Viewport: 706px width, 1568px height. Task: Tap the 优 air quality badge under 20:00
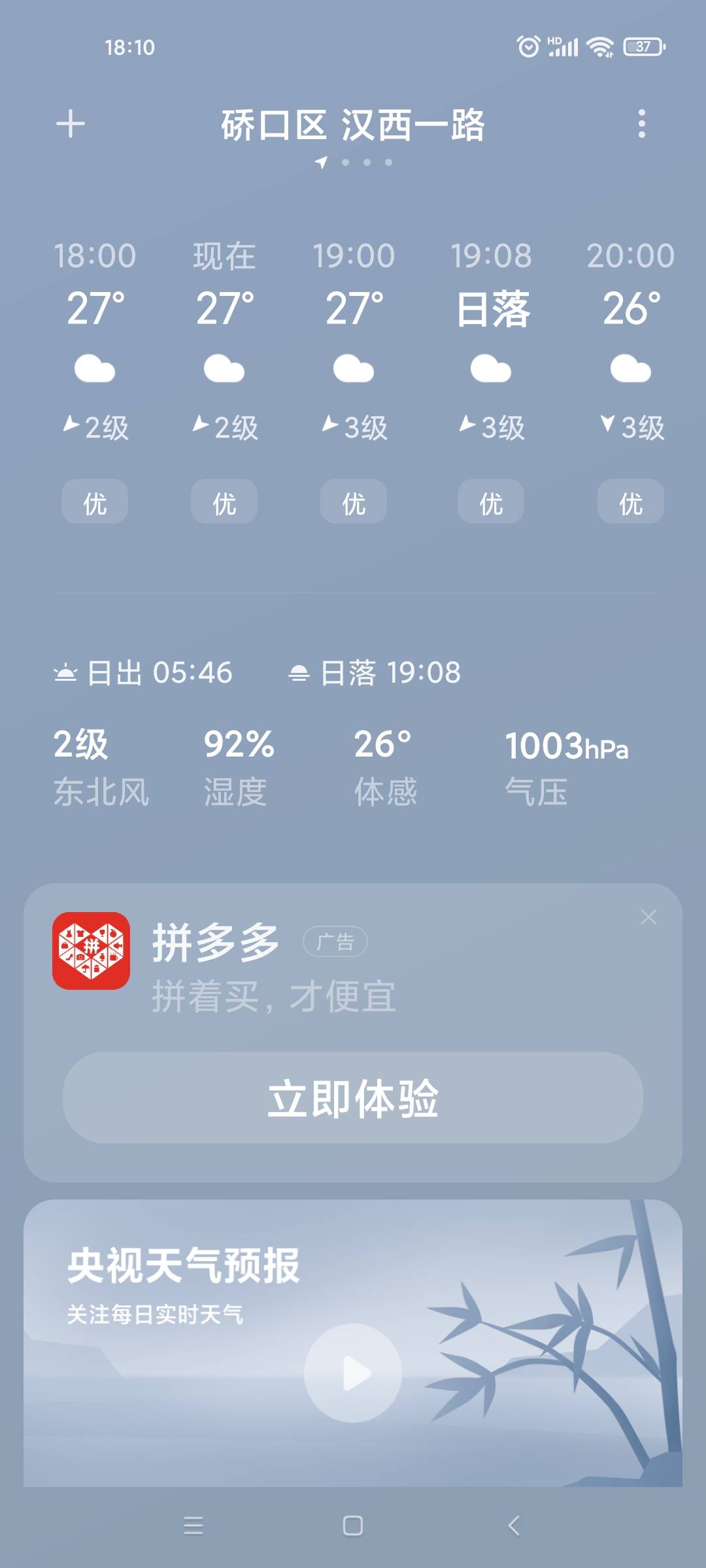629,502
